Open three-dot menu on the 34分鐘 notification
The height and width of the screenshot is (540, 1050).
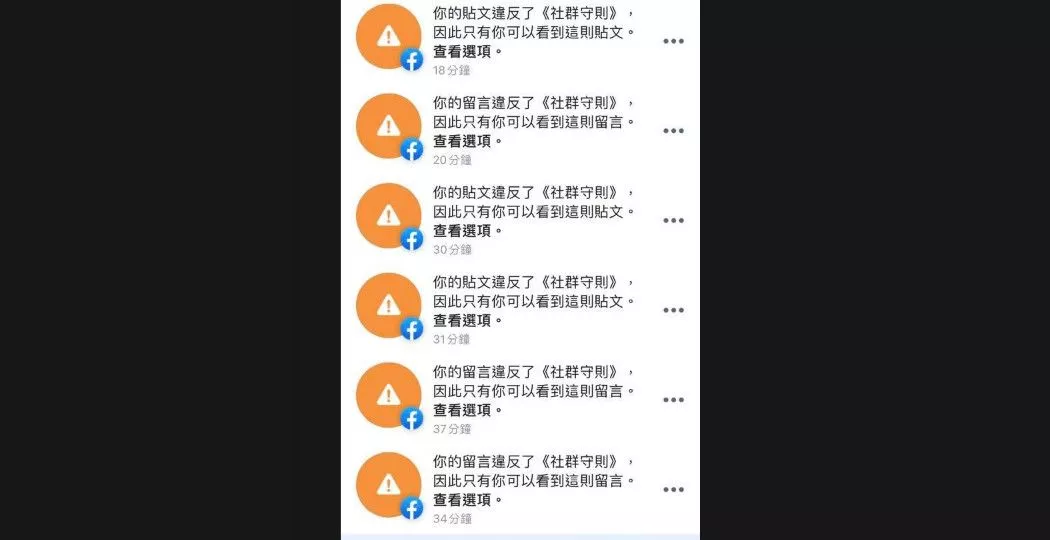[673, 490]
